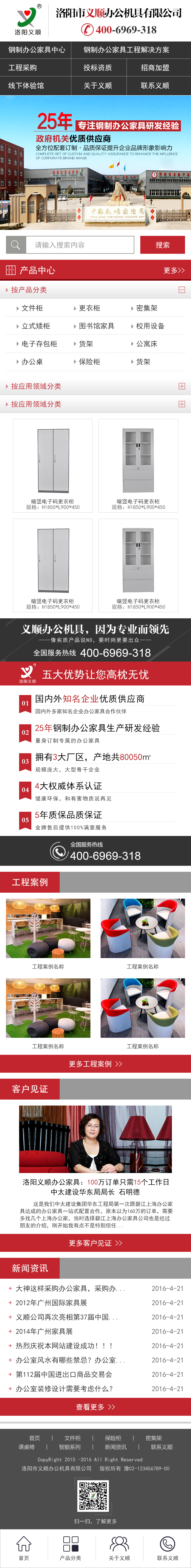Go to the 工程采购 page

(22, 67)
